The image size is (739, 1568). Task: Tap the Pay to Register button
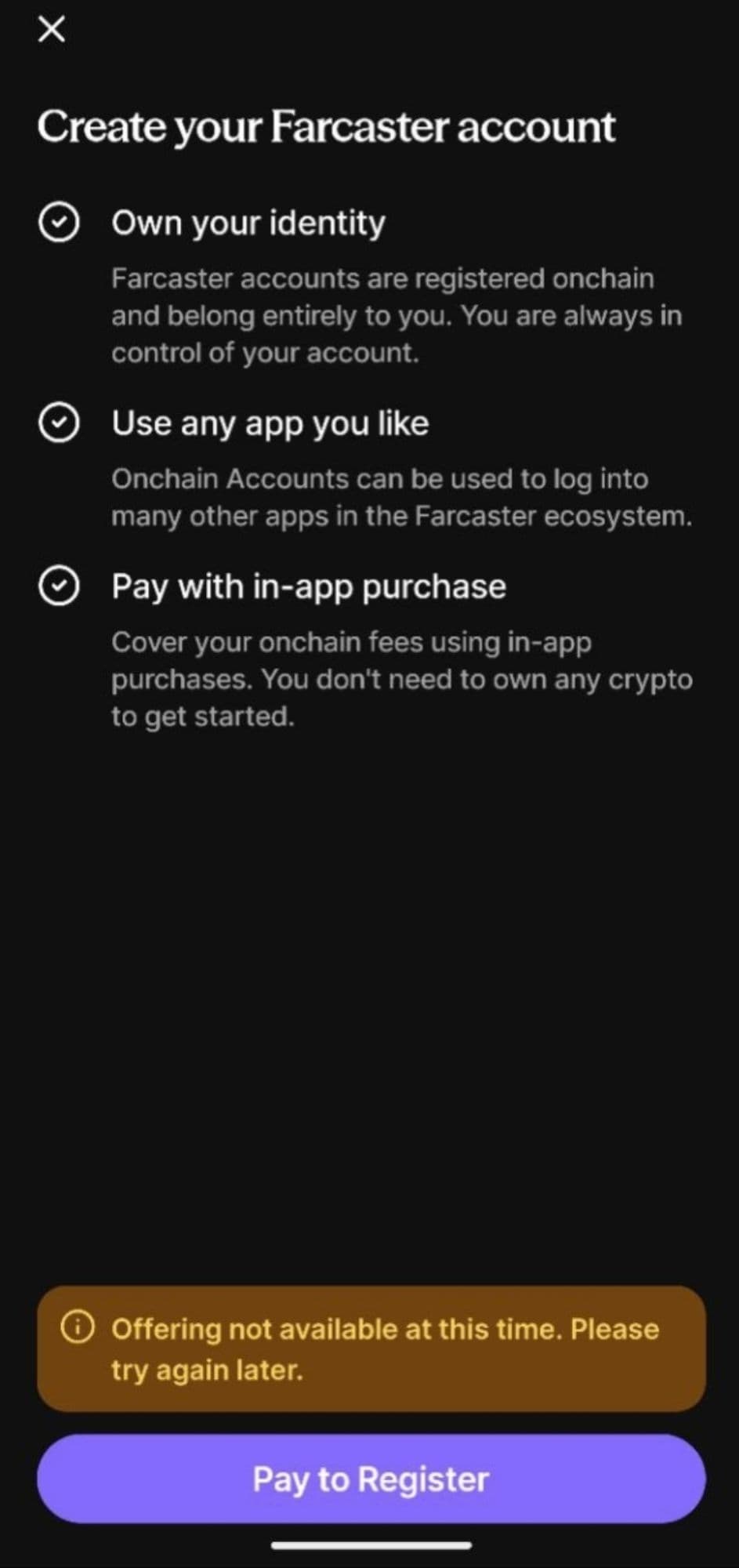tap(371, 1479)
